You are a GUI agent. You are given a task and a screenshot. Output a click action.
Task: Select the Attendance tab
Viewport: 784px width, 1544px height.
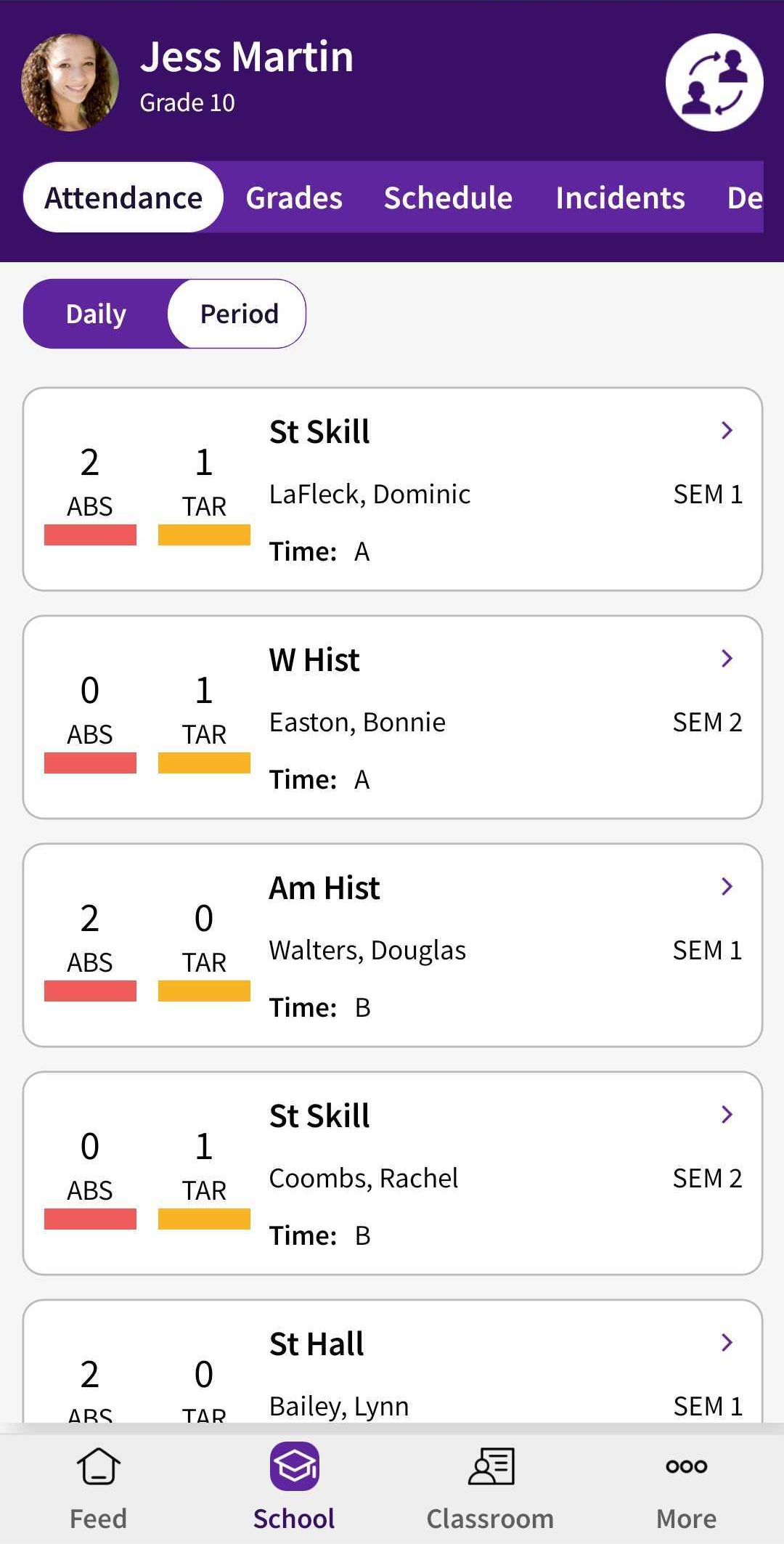[123, 198]
